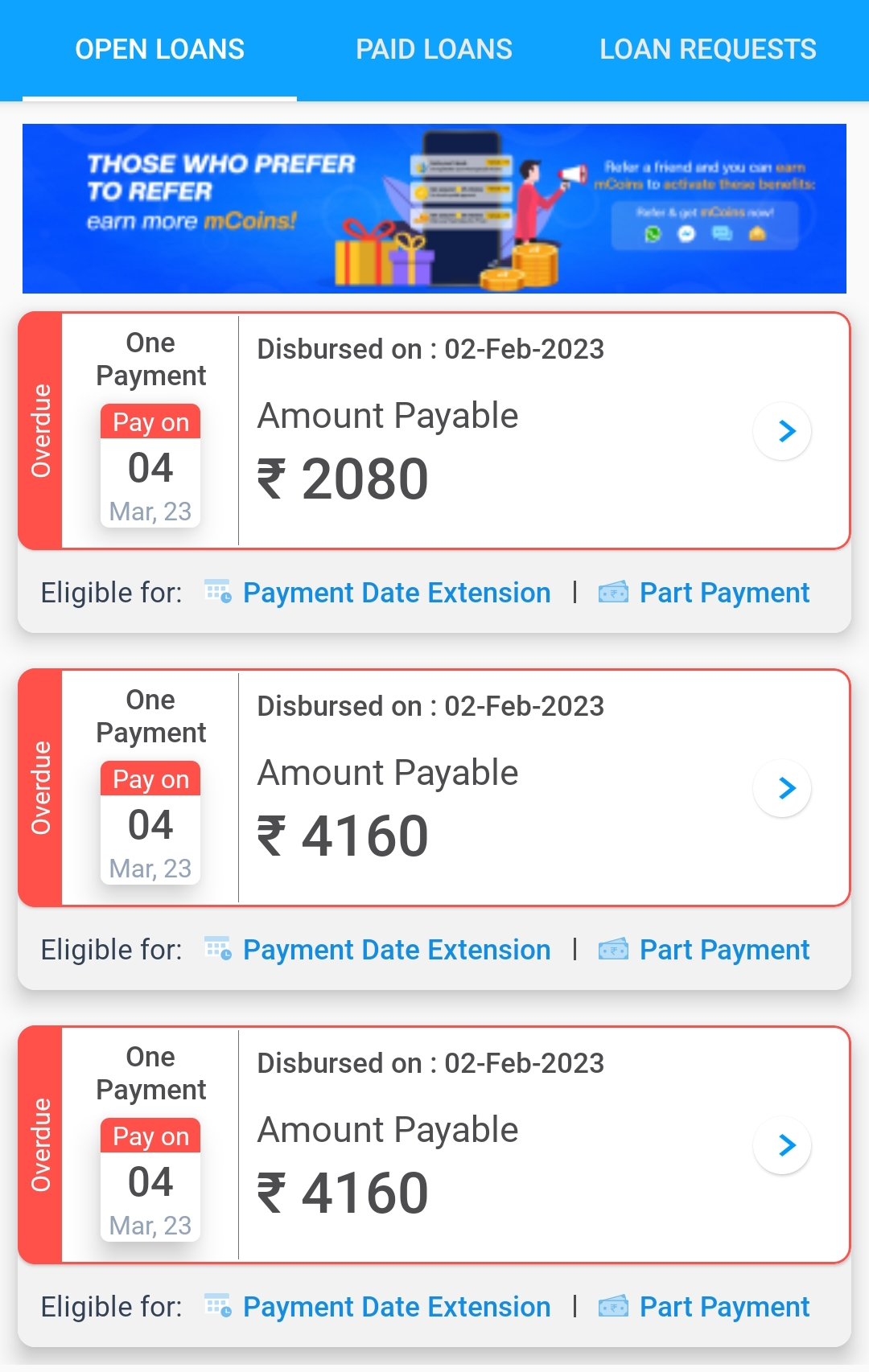Open the refer and earn mCoins banner
This screenshot has height=1372, width=869.
434,208
